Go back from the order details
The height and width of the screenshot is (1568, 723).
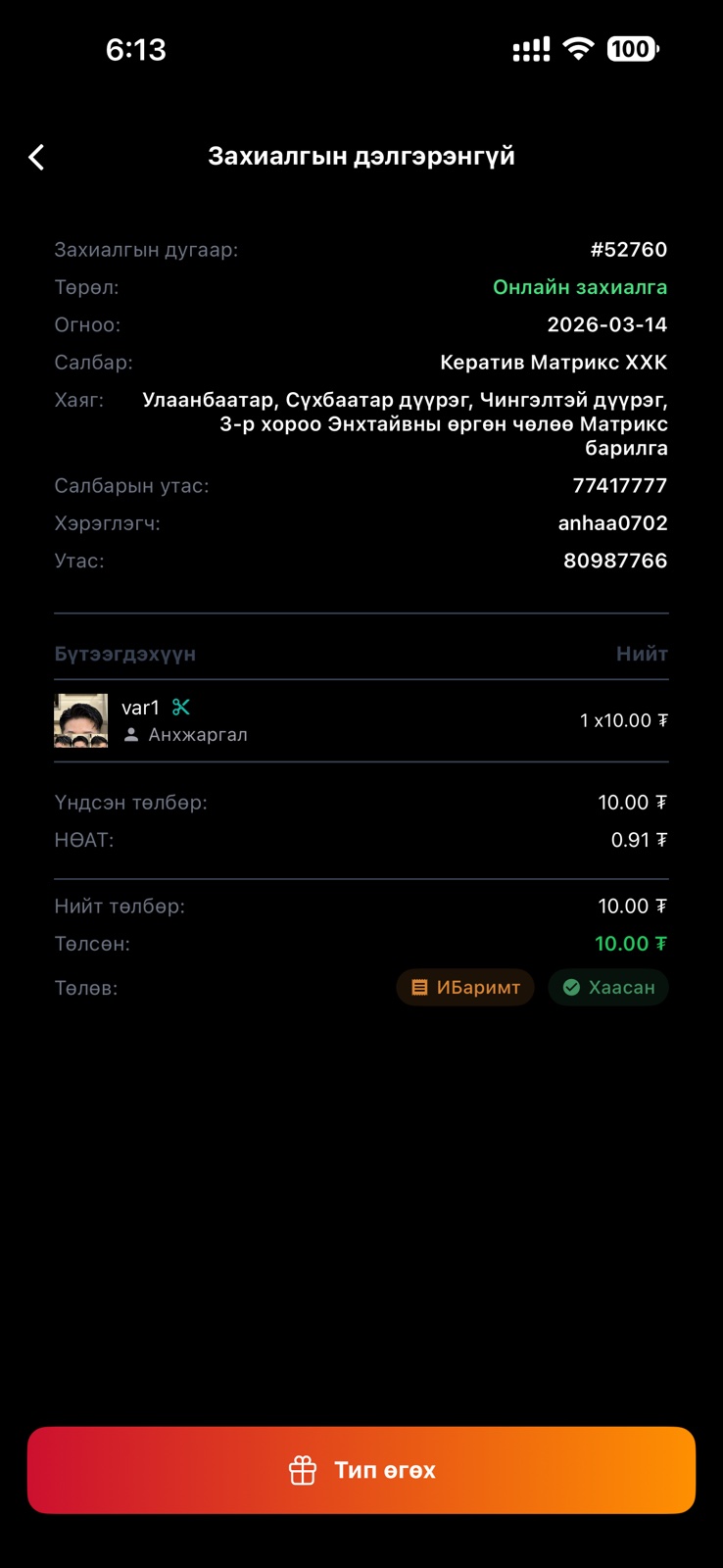click(37, 157)
